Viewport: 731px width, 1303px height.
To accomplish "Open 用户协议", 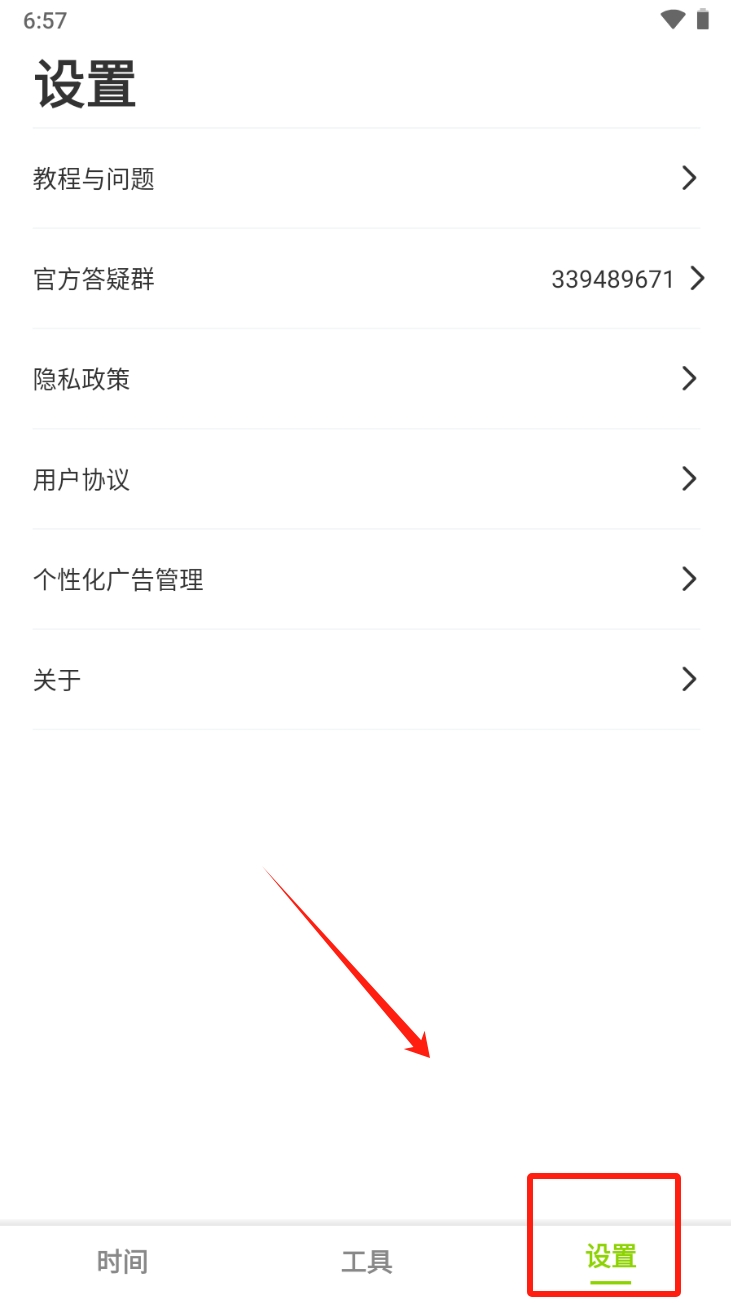I will click(365, 479).
